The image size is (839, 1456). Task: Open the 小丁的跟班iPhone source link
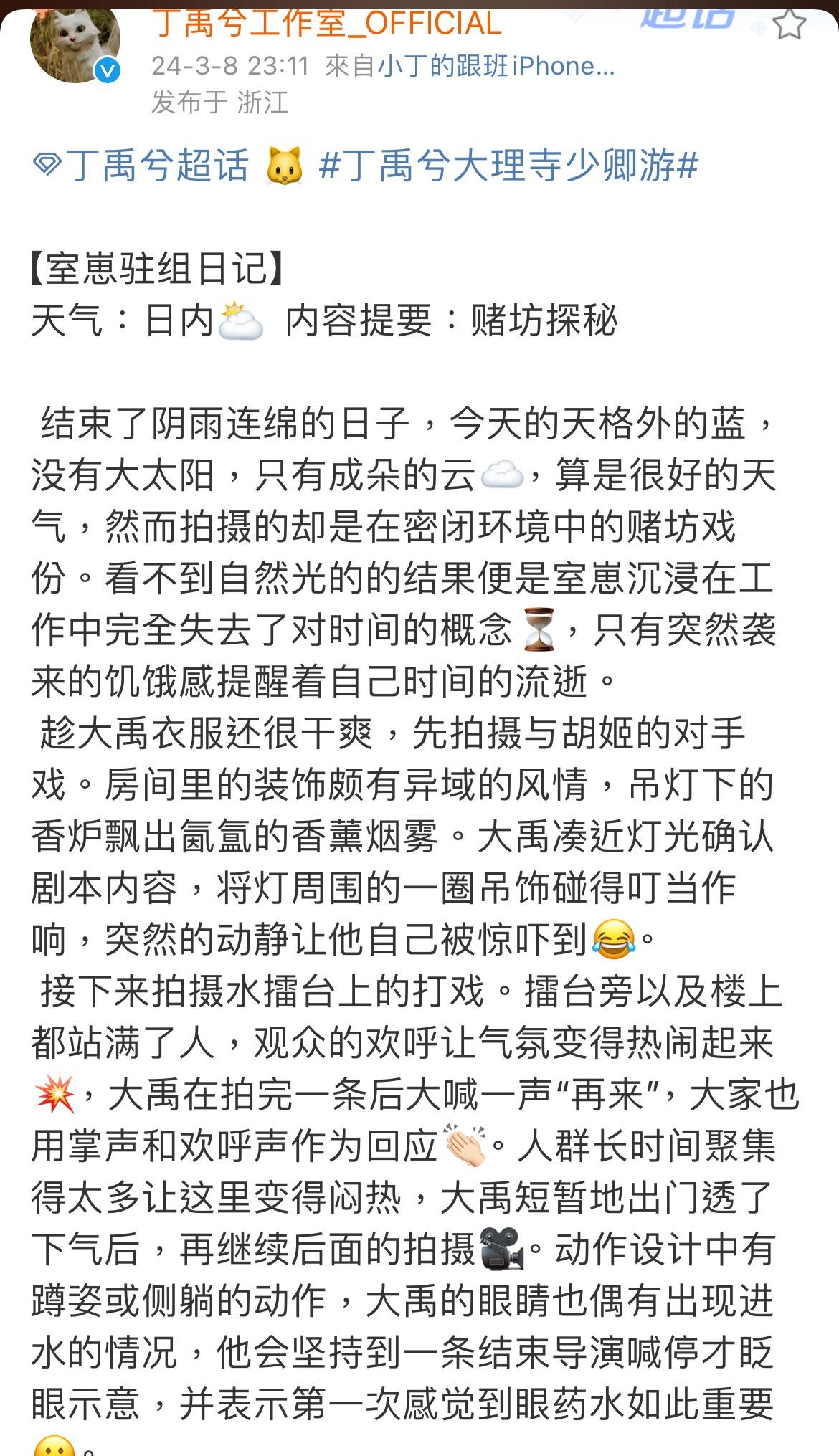click(x=496, y=67)
